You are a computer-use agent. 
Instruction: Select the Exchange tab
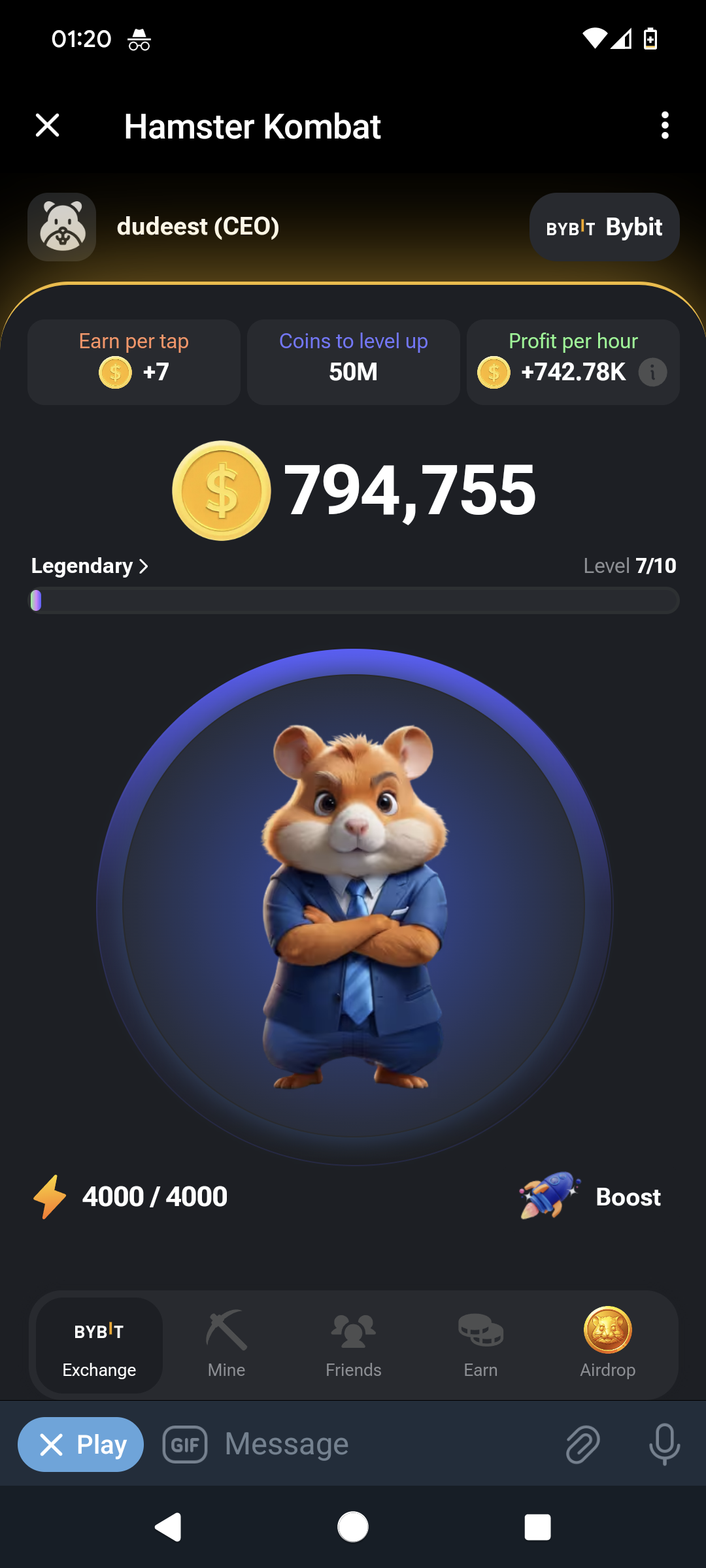(99, 1345)
